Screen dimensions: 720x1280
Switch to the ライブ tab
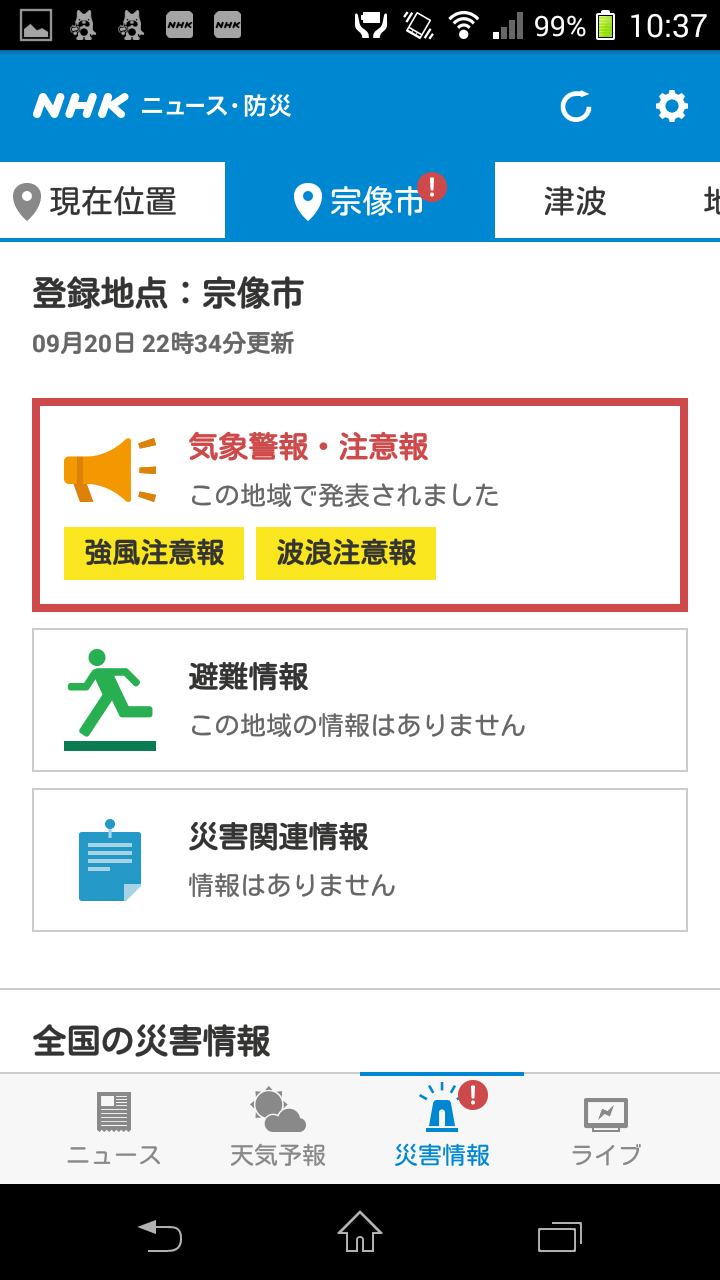point(606,1130)
